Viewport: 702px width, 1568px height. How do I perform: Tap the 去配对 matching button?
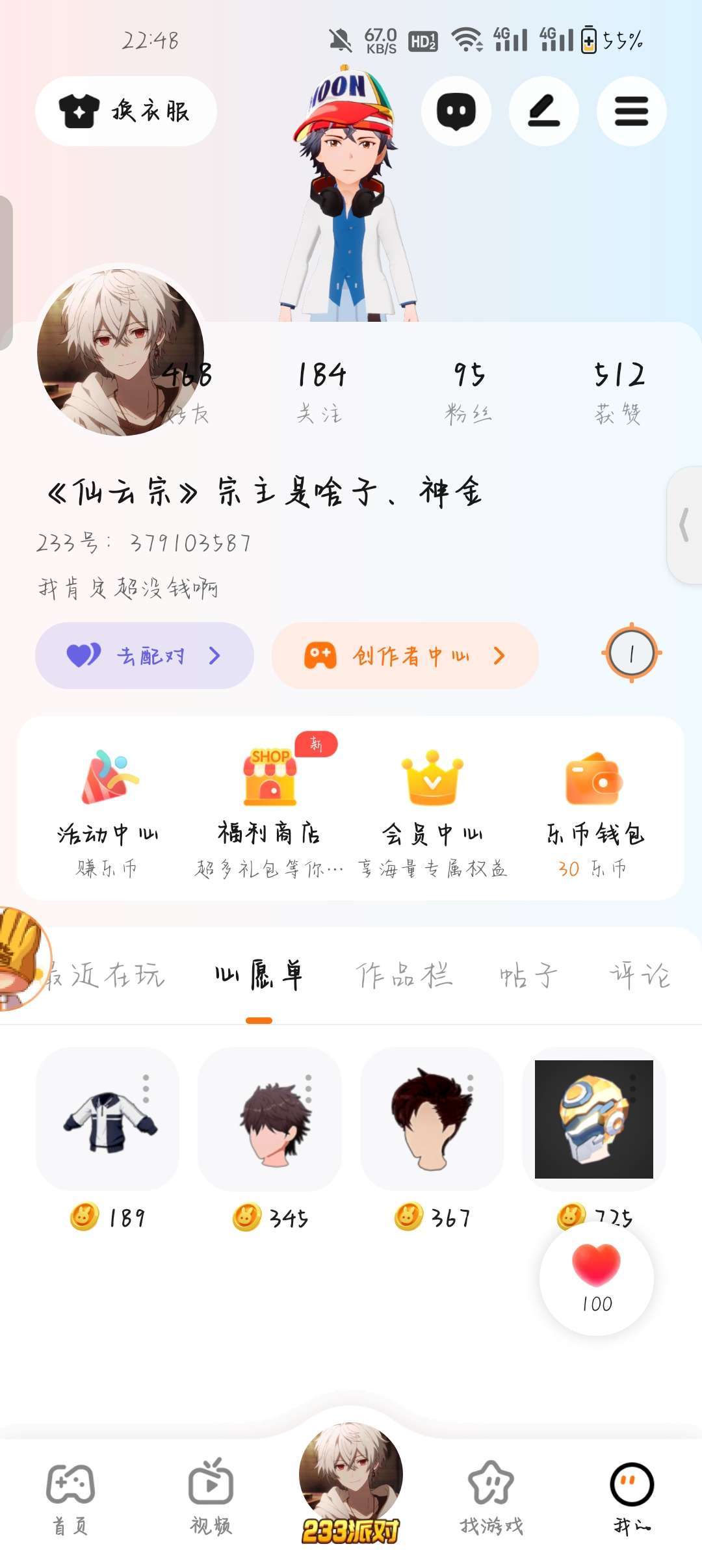(x=144, y=655)
